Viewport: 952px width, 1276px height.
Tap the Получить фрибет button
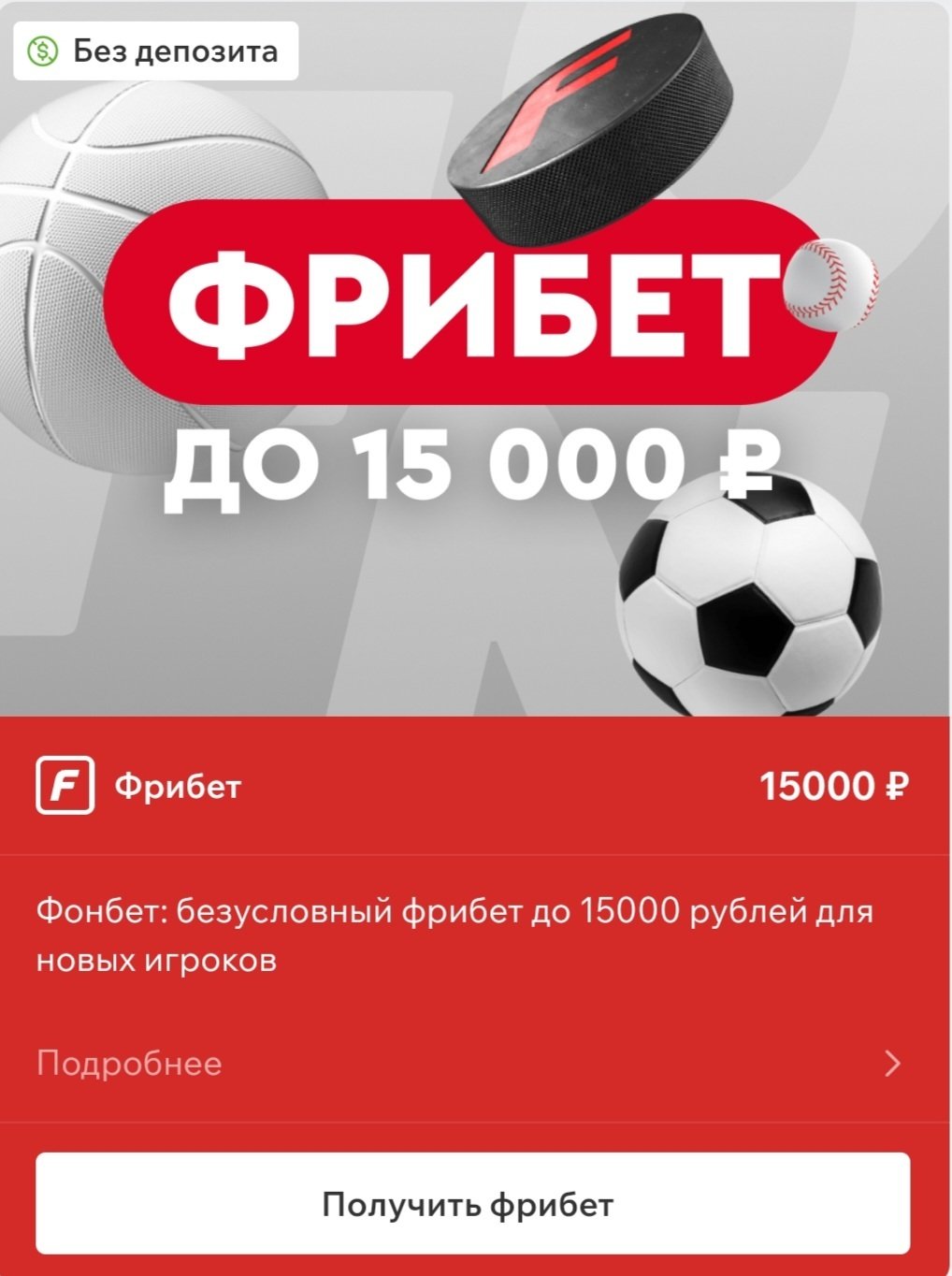point(472,1203)
